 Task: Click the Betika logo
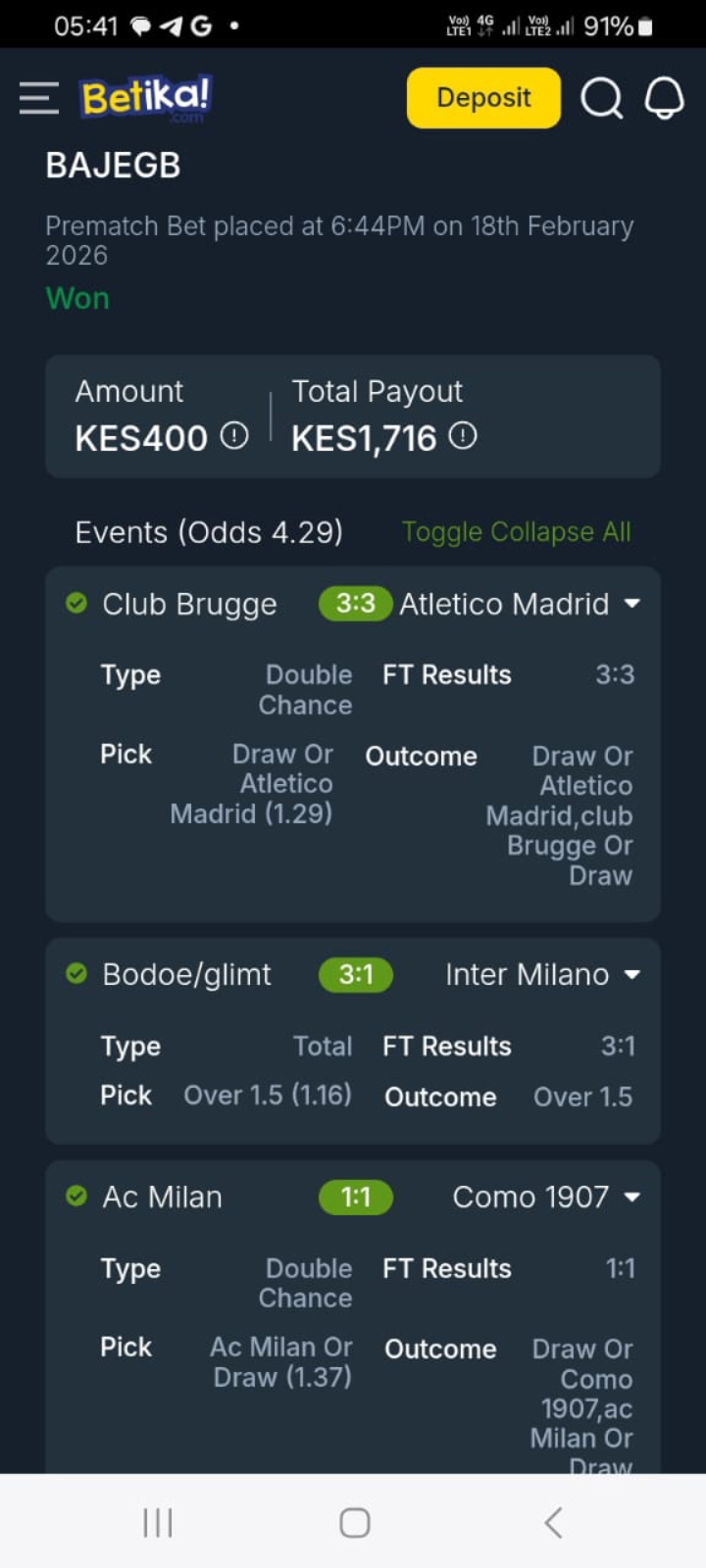click(x=145, y=97)
